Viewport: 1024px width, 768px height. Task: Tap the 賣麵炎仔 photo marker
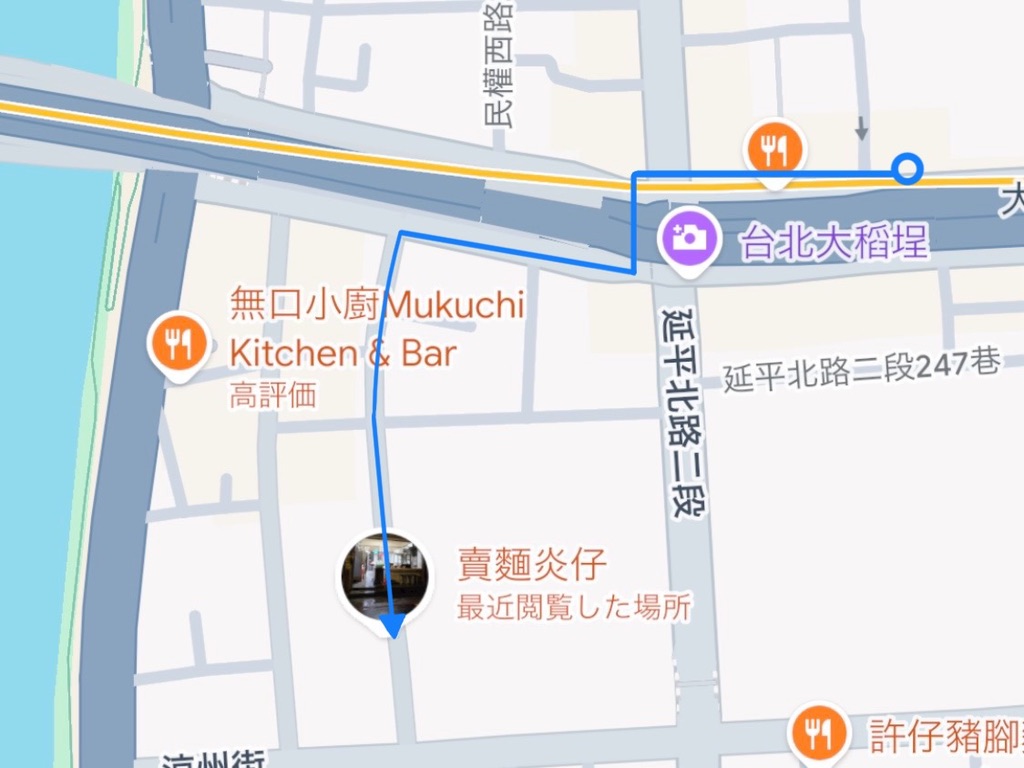click(x=386, y=576)
